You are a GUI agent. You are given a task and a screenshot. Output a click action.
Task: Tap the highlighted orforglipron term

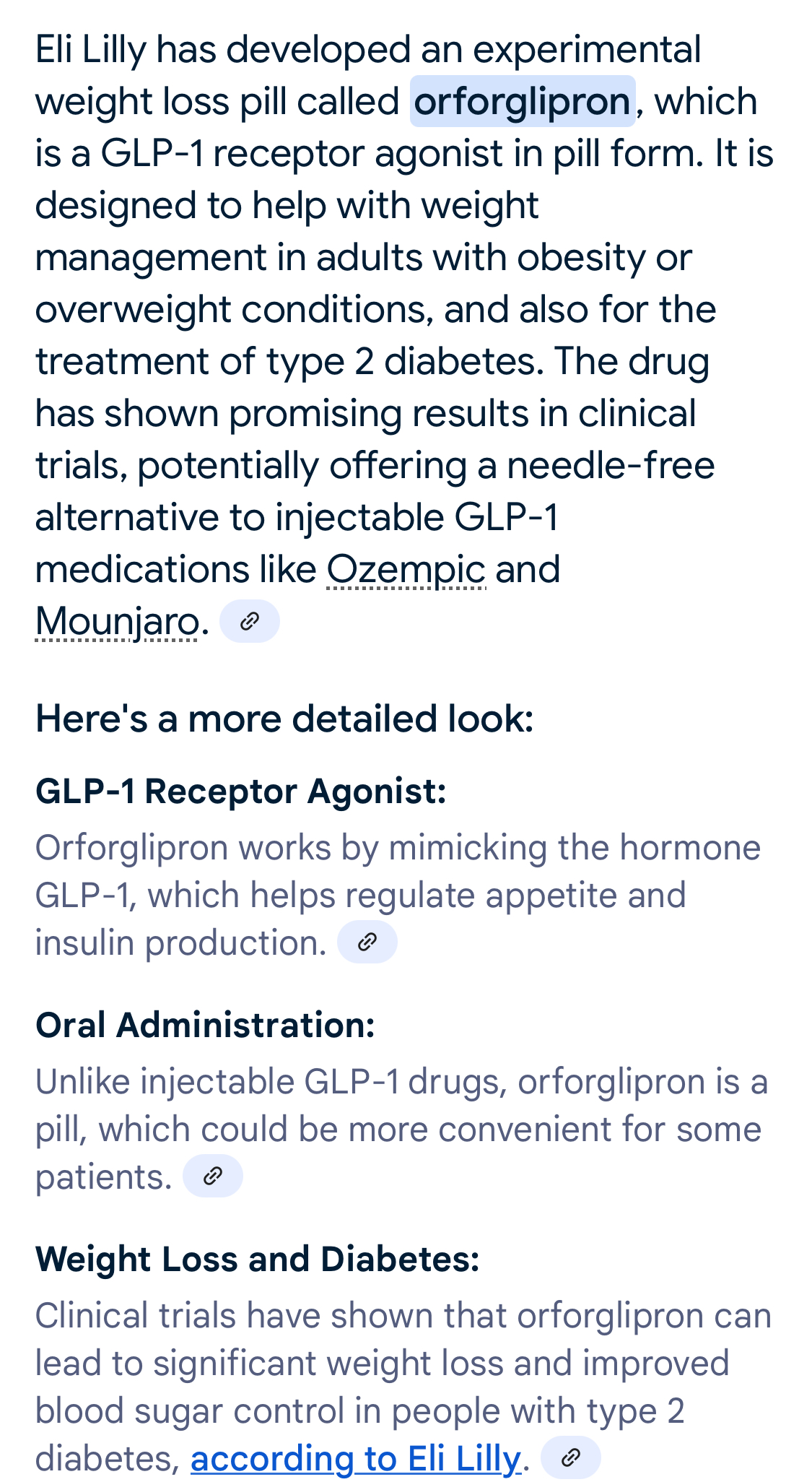point(523,101)
